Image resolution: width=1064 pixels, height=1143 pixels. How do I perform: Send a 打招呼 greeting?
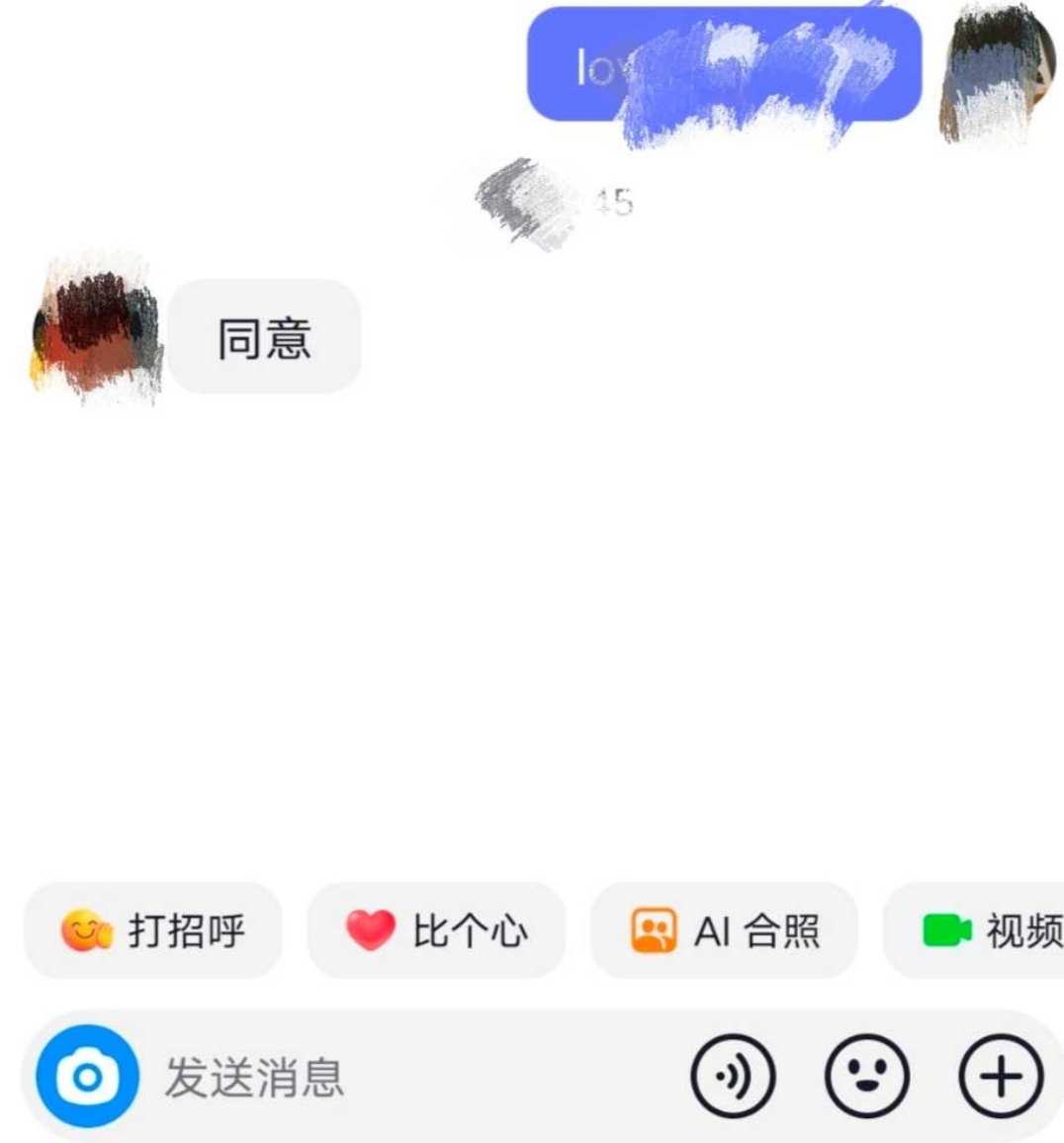tap(153, 930)
